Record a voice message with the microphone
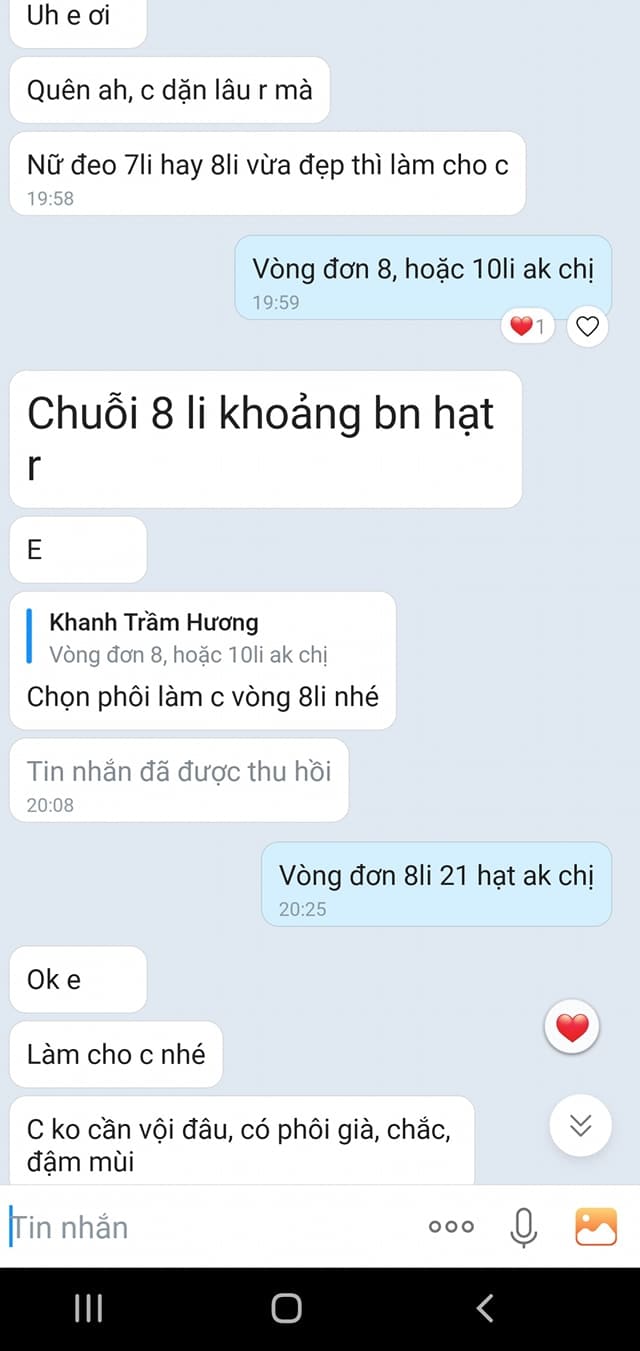The height and width of the screenshot is (1351, 640). [523, 1227]
